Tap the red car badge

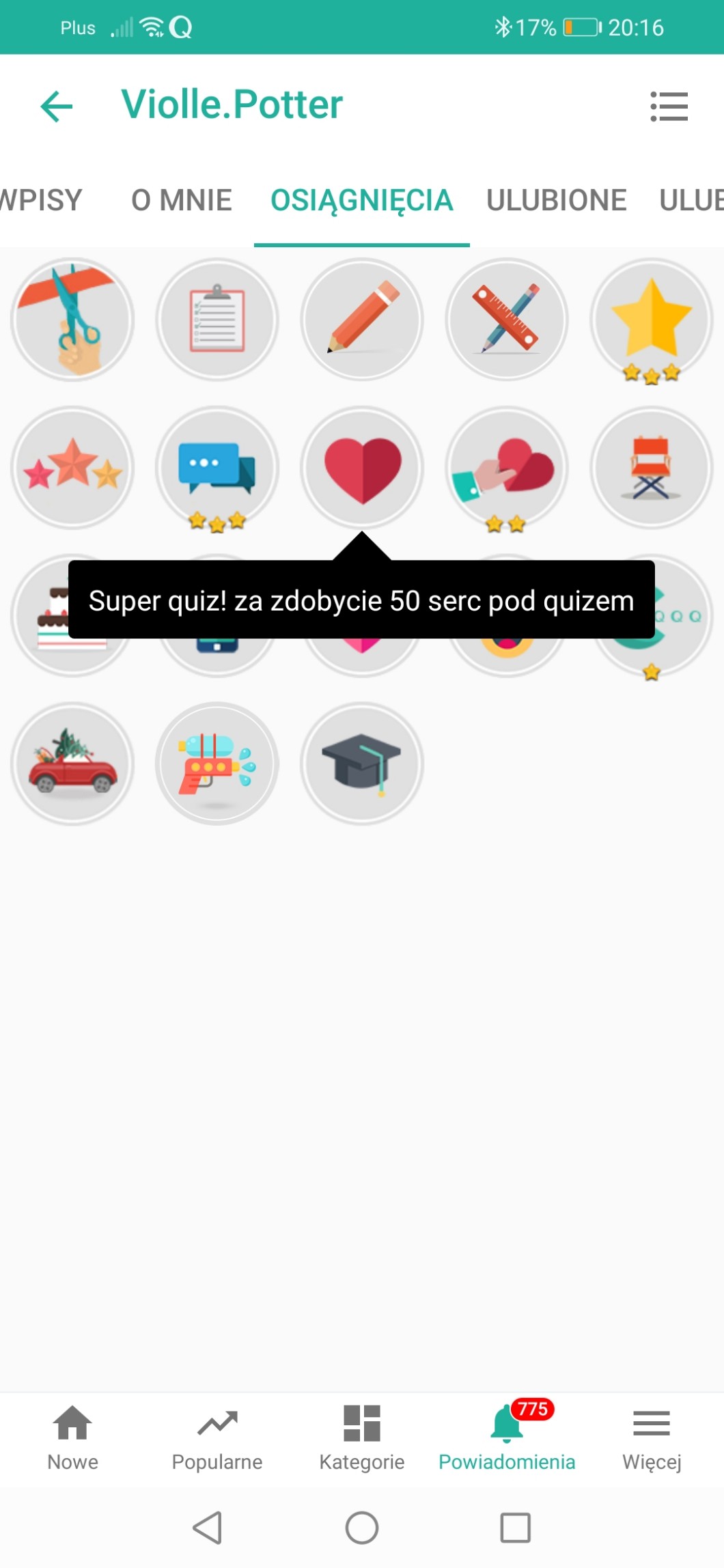pos(72,764)
